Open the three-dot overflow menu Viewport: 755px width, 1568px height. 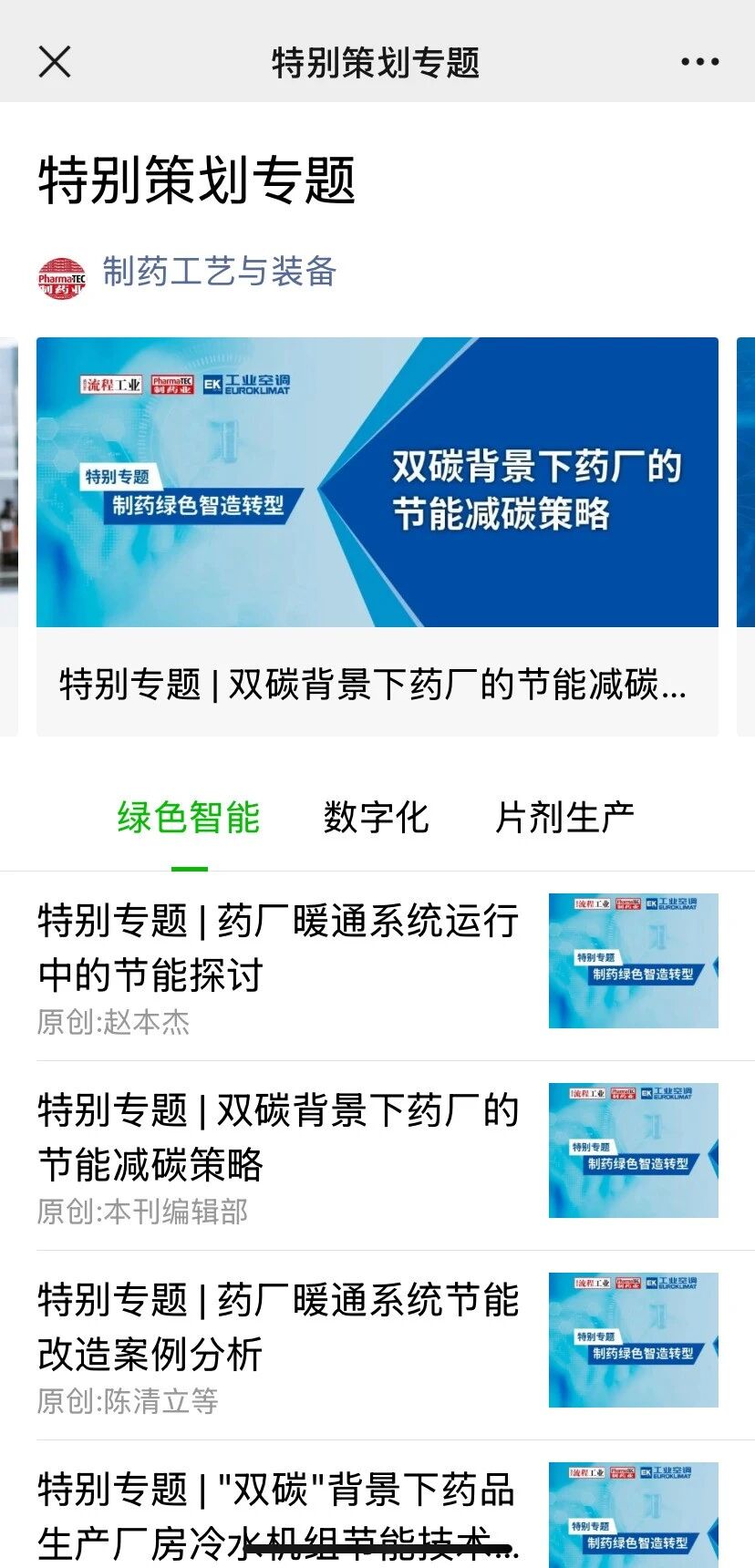pos(699,62)
